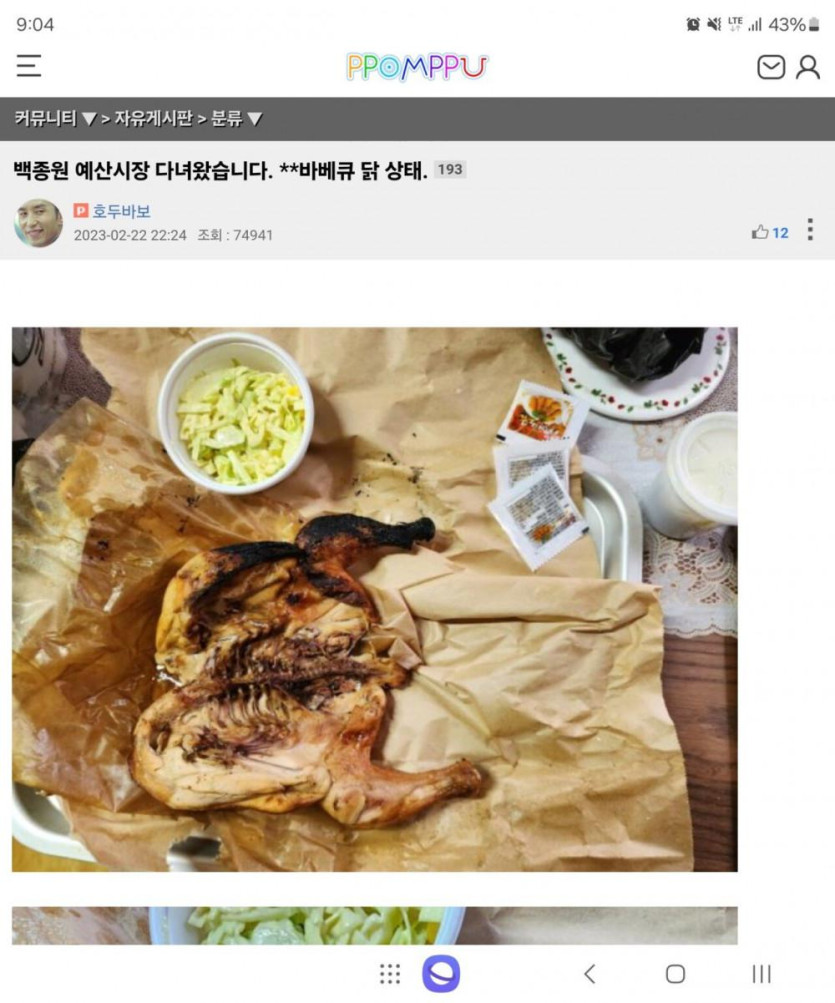Open the user profile icon
This screenshot has width=835, height=1003.
[808, 67]
